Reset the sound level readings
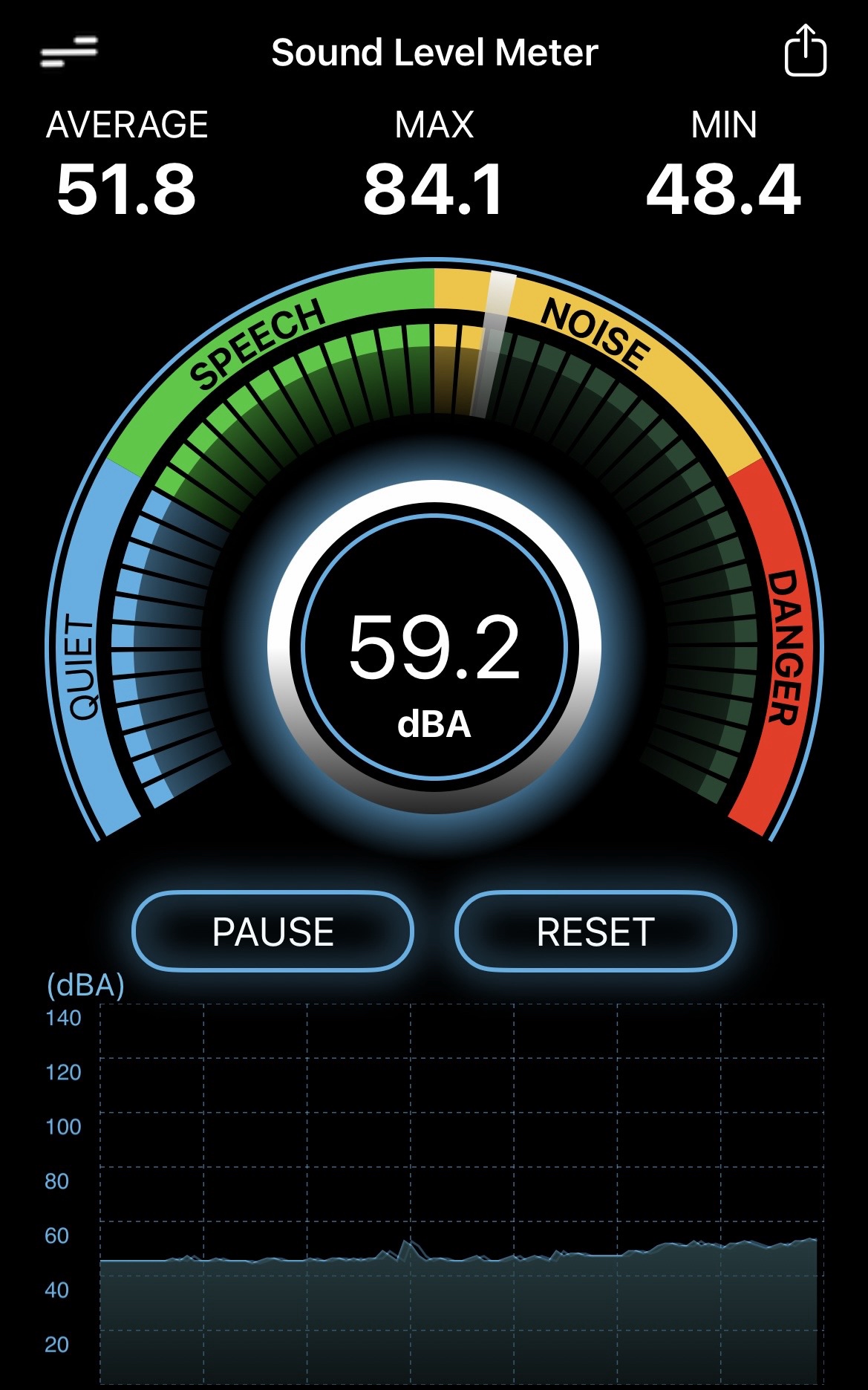Viewport: 868px width, 1390px height. (595, 931)
